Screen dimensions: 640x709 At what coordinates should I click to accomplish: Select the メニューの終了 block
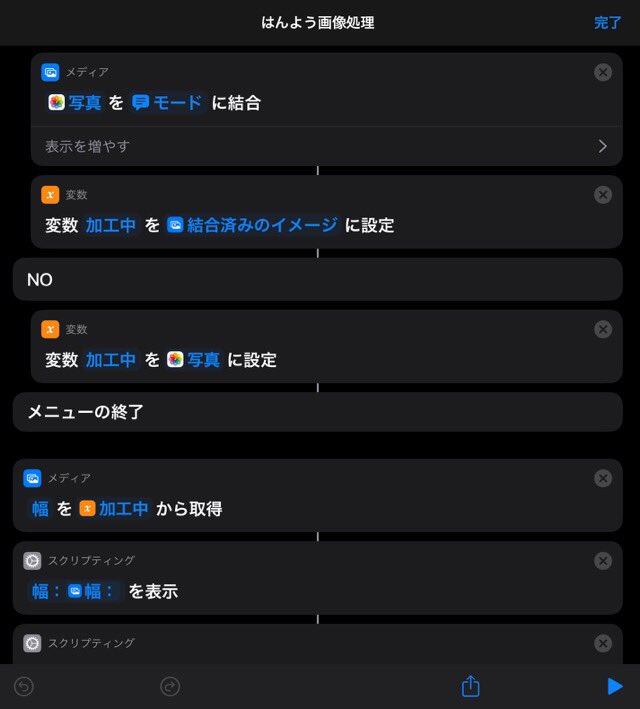318,411
